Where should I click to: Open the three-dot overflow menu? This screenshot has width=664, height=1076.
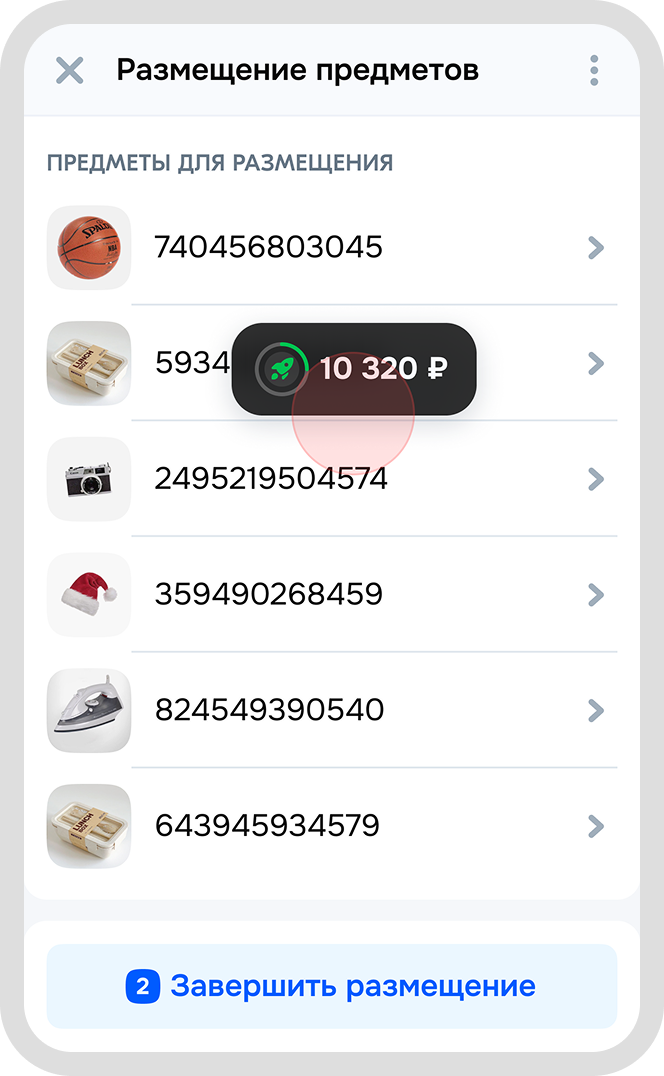tap(594, 71)
